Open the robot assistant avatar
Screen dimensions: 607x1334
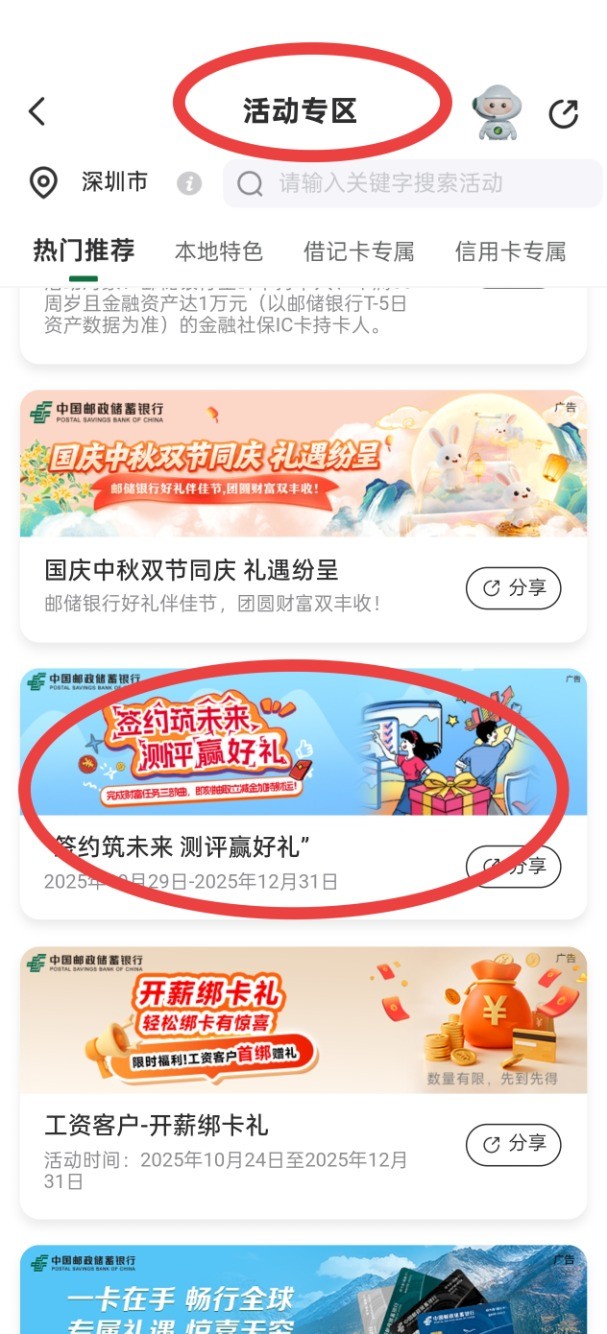pos(496,112)
